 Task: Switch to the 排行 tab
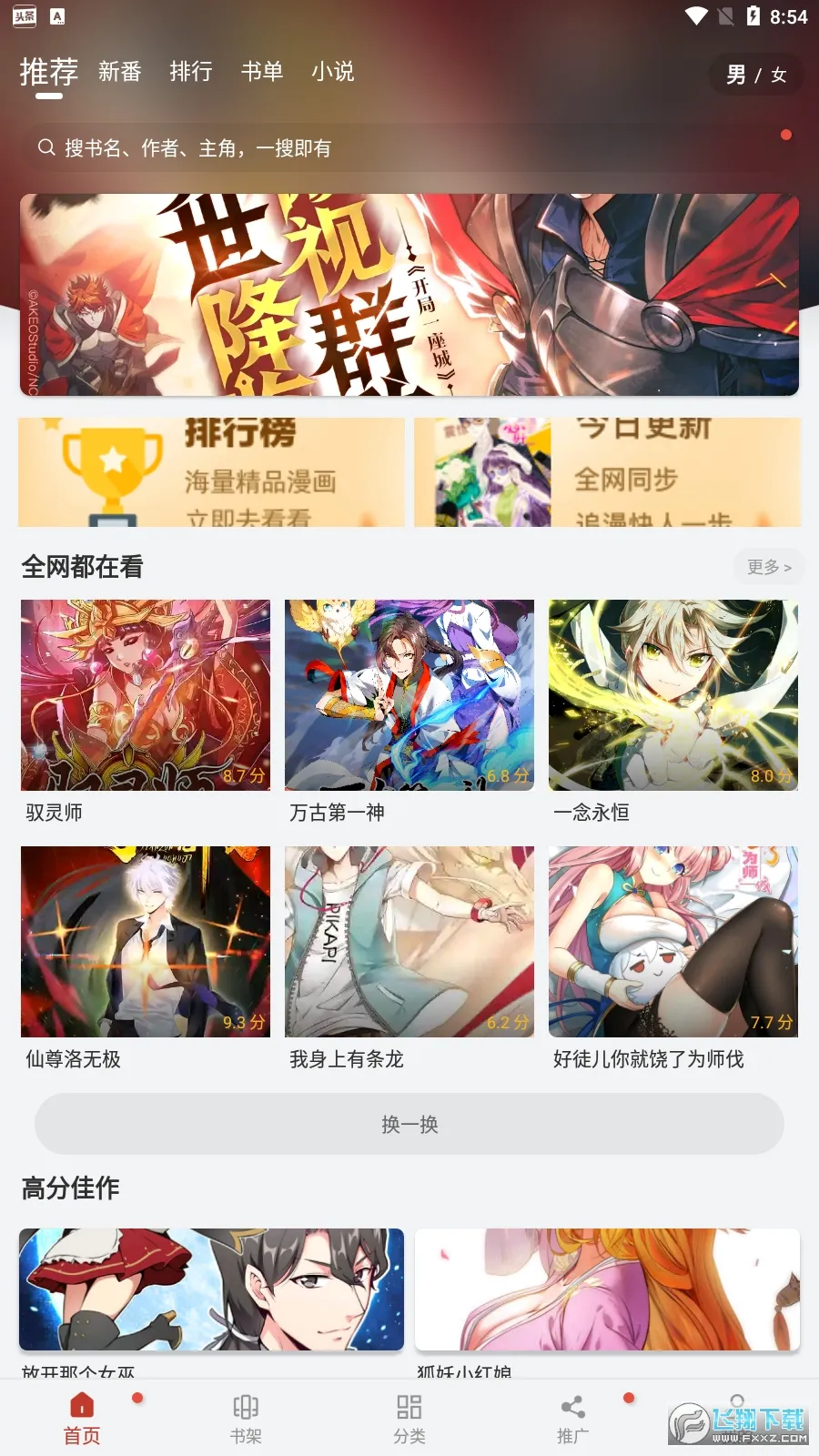191,72
